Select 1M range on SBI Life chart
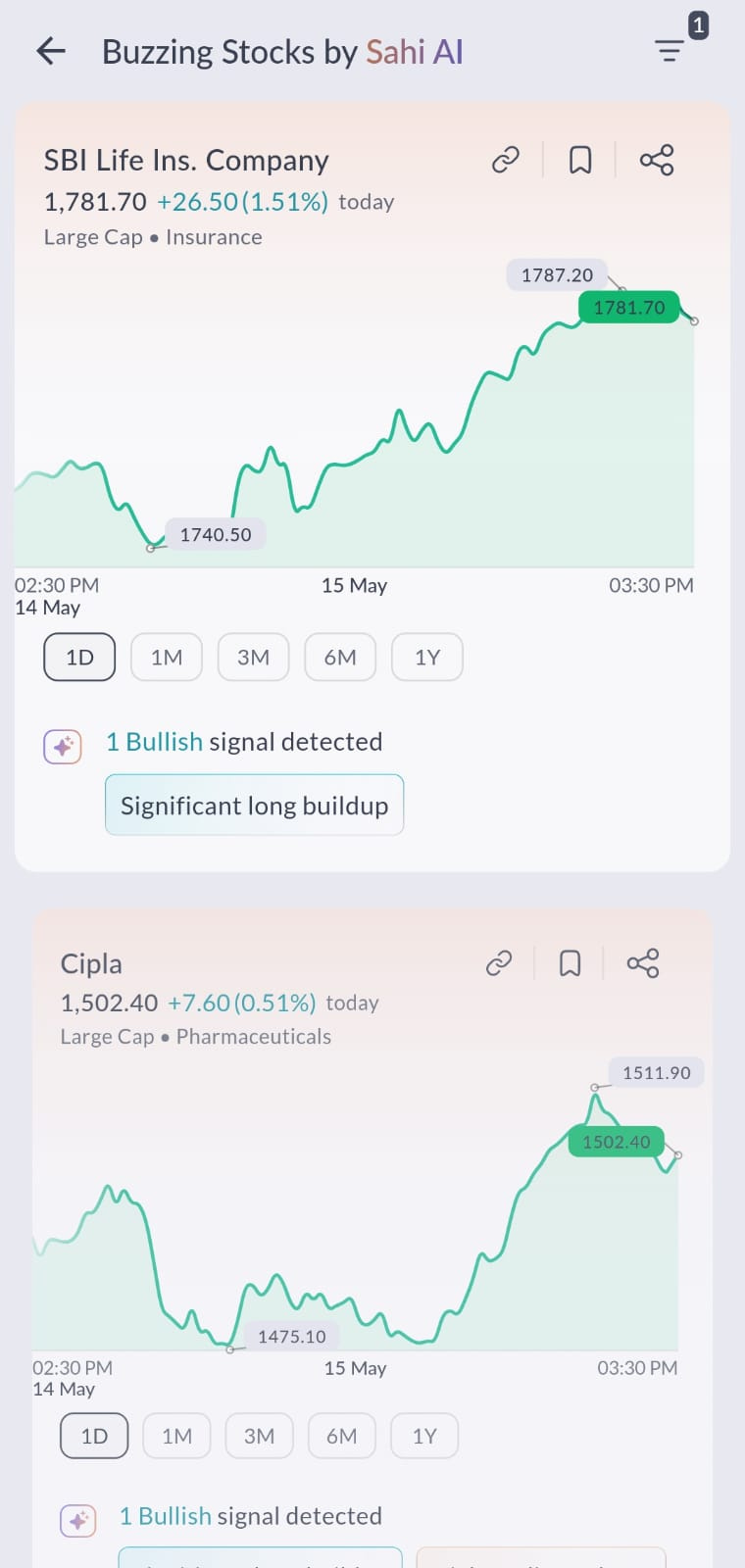The width and height of the screenshot is (745, 1568). coord(167,657)
